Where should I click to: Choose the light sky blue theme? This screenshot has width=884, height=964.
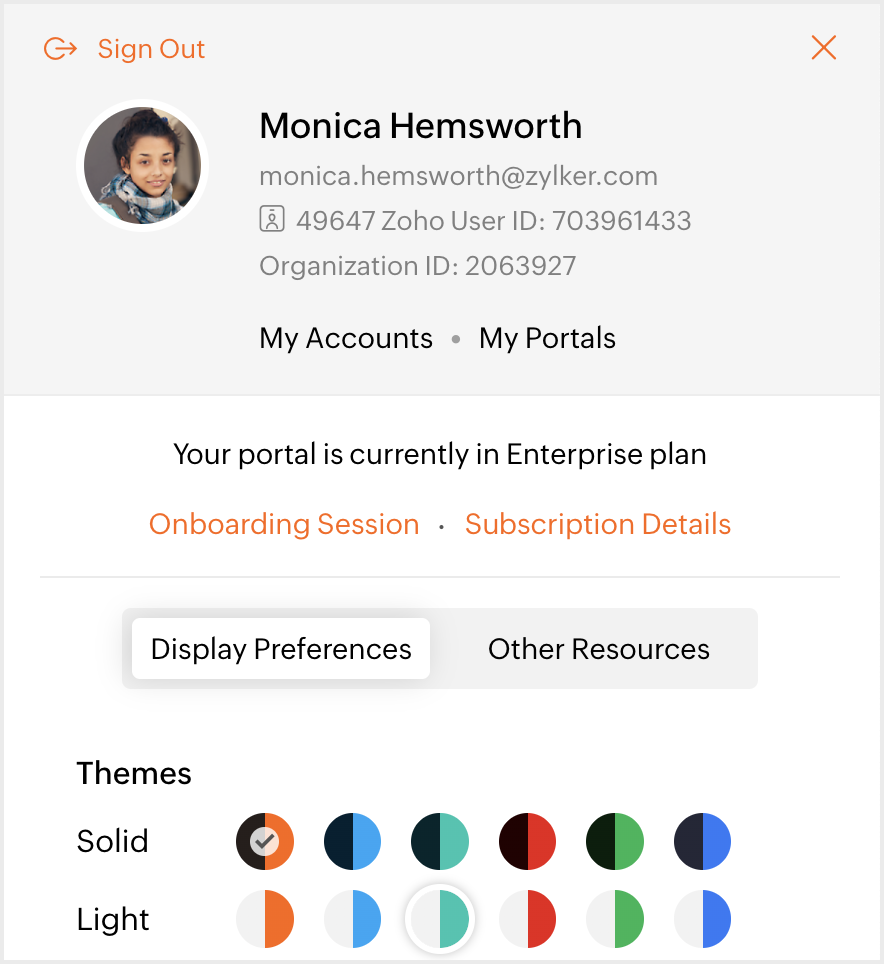[352, 919]
